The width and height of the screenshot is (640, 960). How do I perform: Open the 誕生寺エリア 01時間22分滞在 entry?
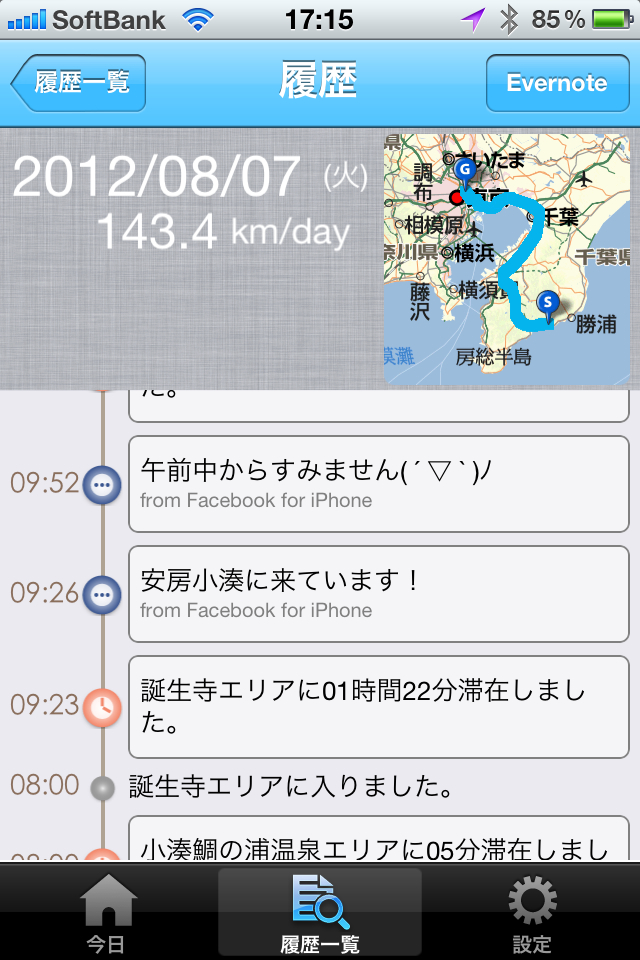point(378,706)
